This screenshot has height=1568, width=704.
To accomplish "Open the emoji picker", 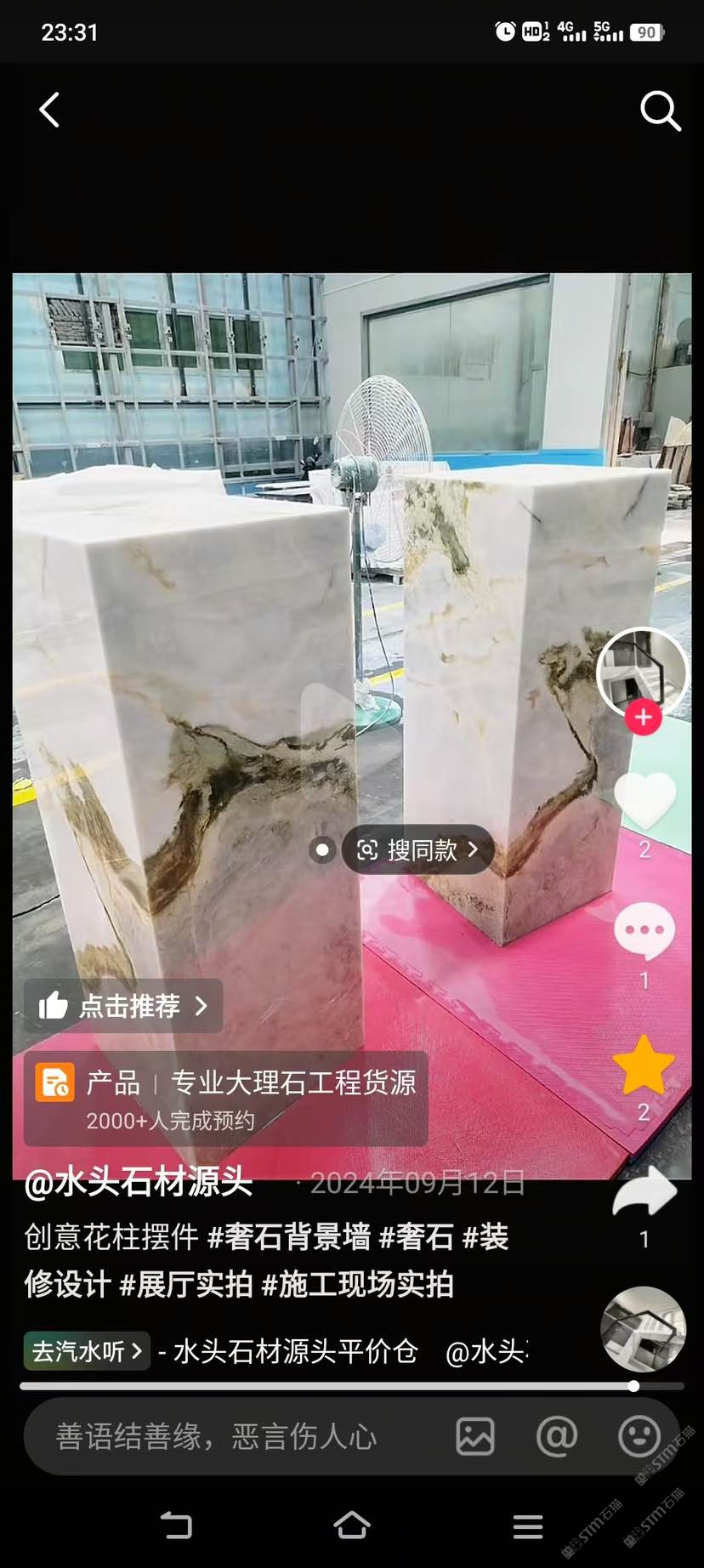I will [x=639, y=1437].
